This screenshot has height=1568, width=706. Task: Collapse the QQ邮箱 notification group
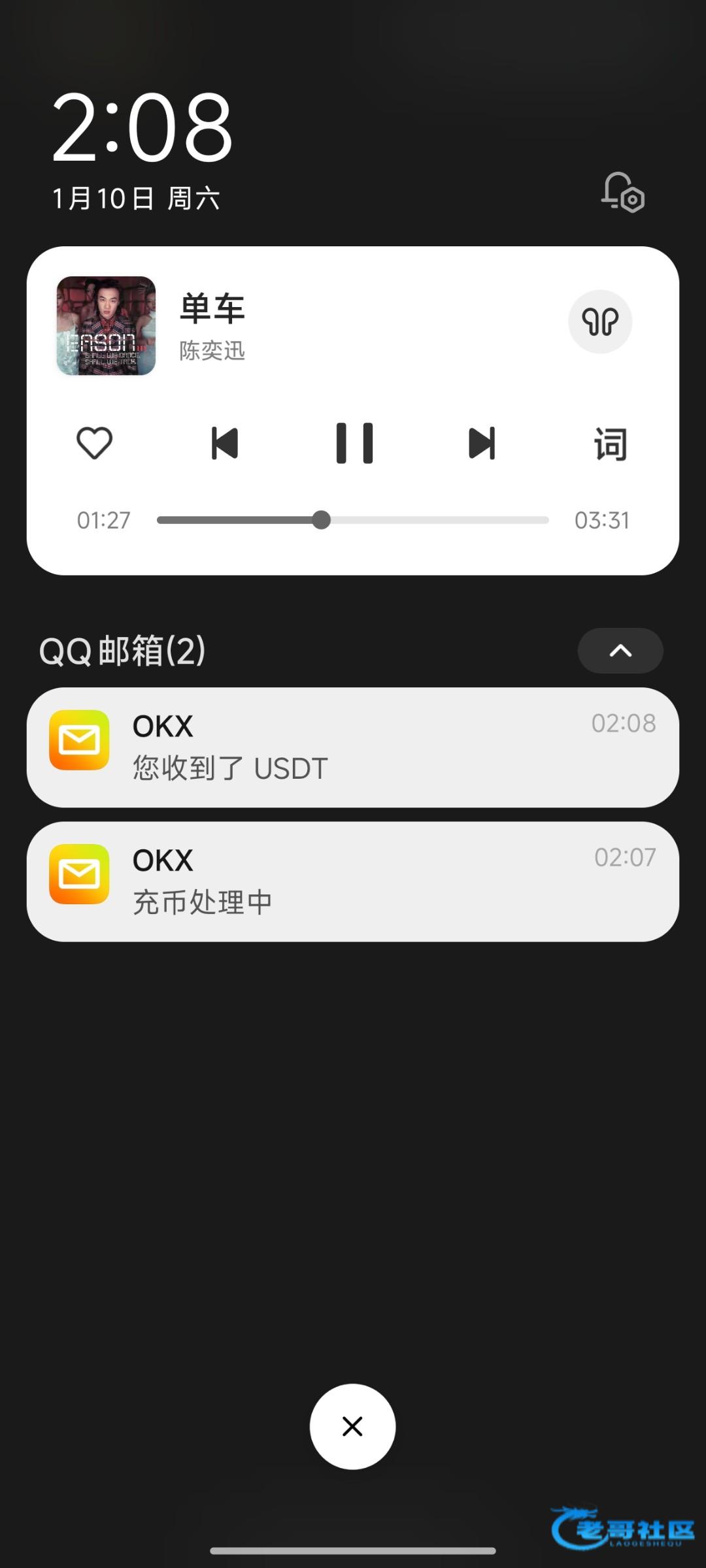(620, 651)
